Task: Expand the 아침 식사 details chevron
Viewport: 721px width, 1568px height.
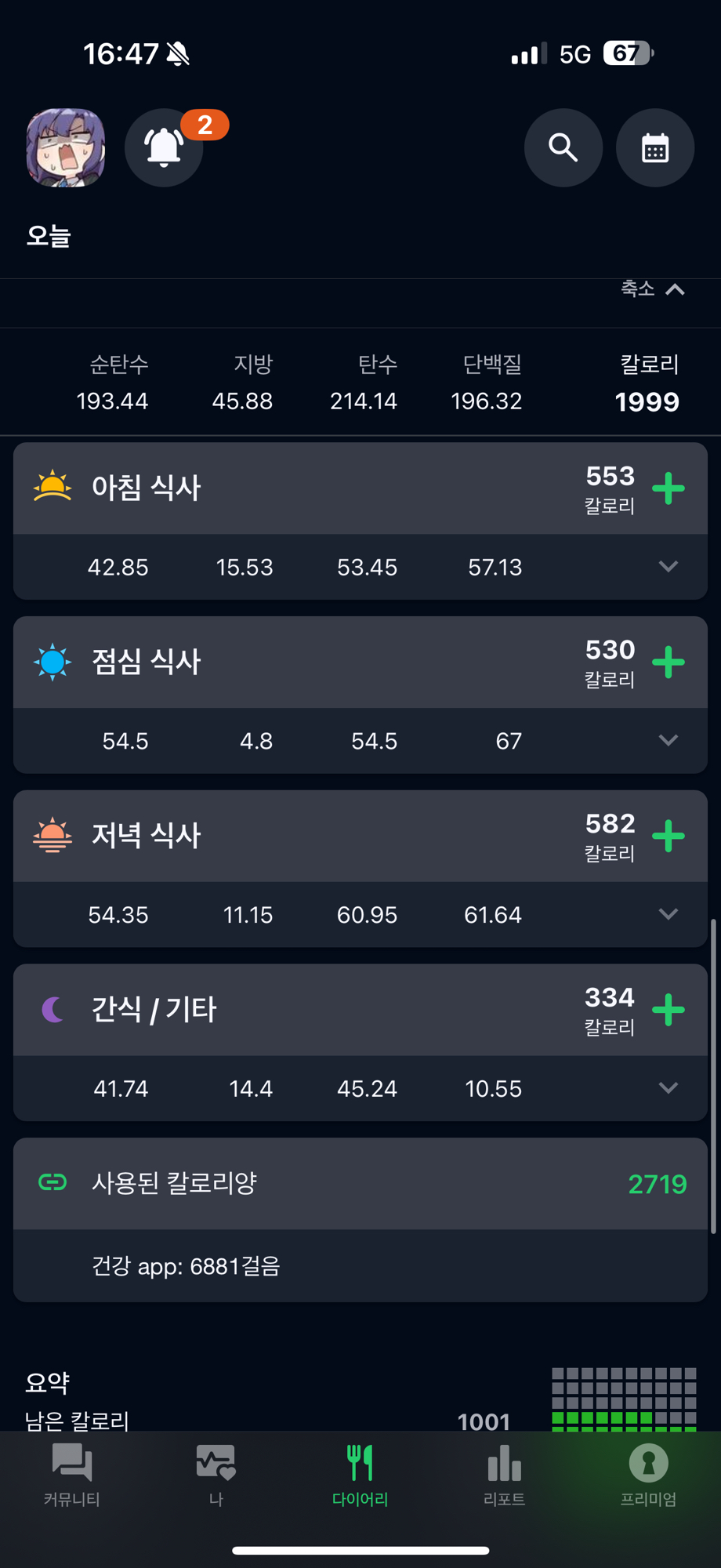Action: 668,566
